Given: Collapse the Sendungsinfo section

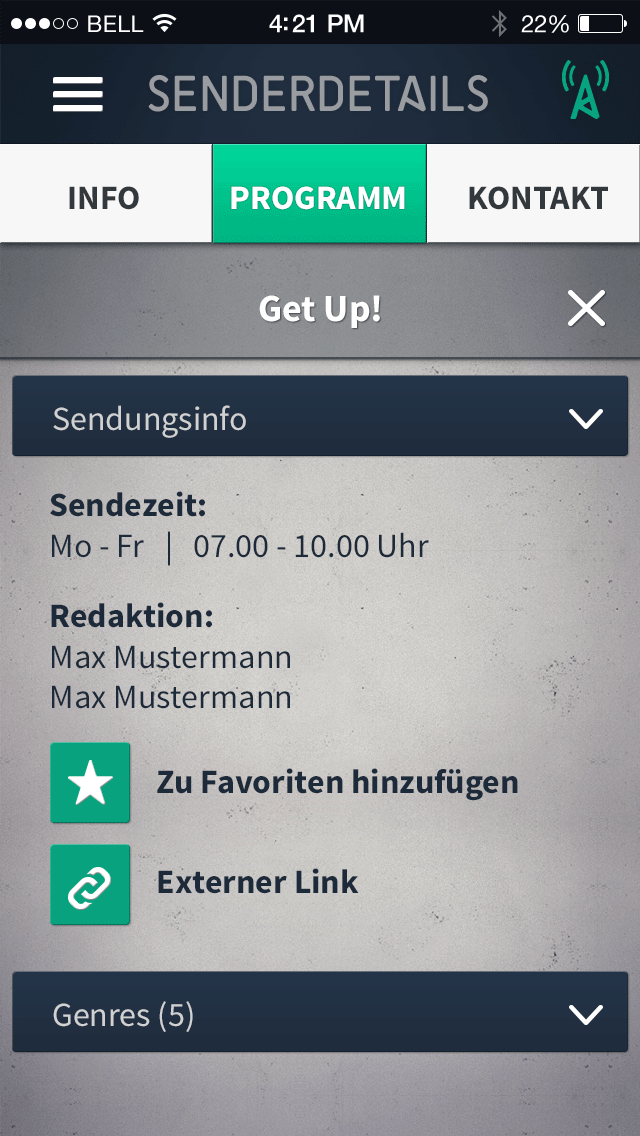Looking at the screenshot, I should coord(585,418).
